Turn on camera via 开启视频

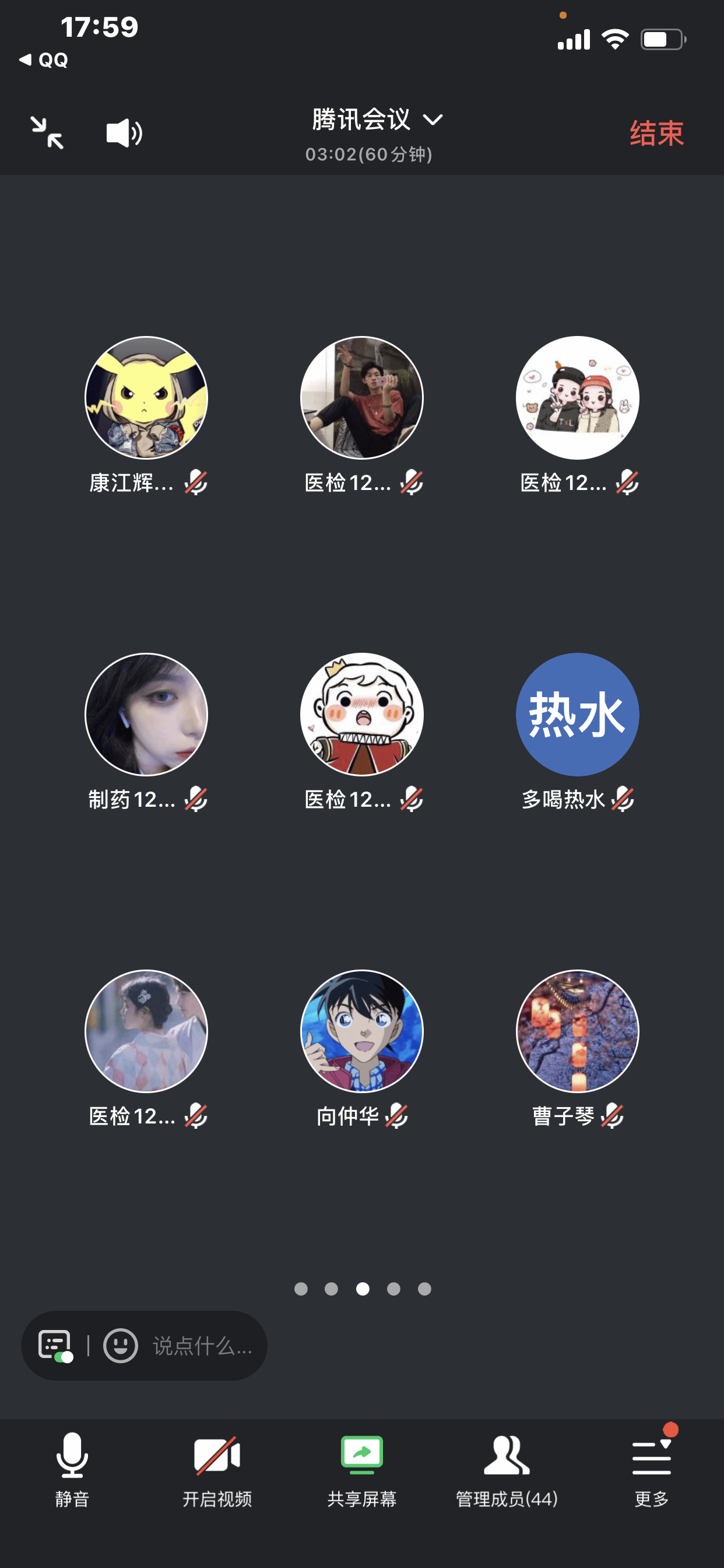click(217, 1468)
